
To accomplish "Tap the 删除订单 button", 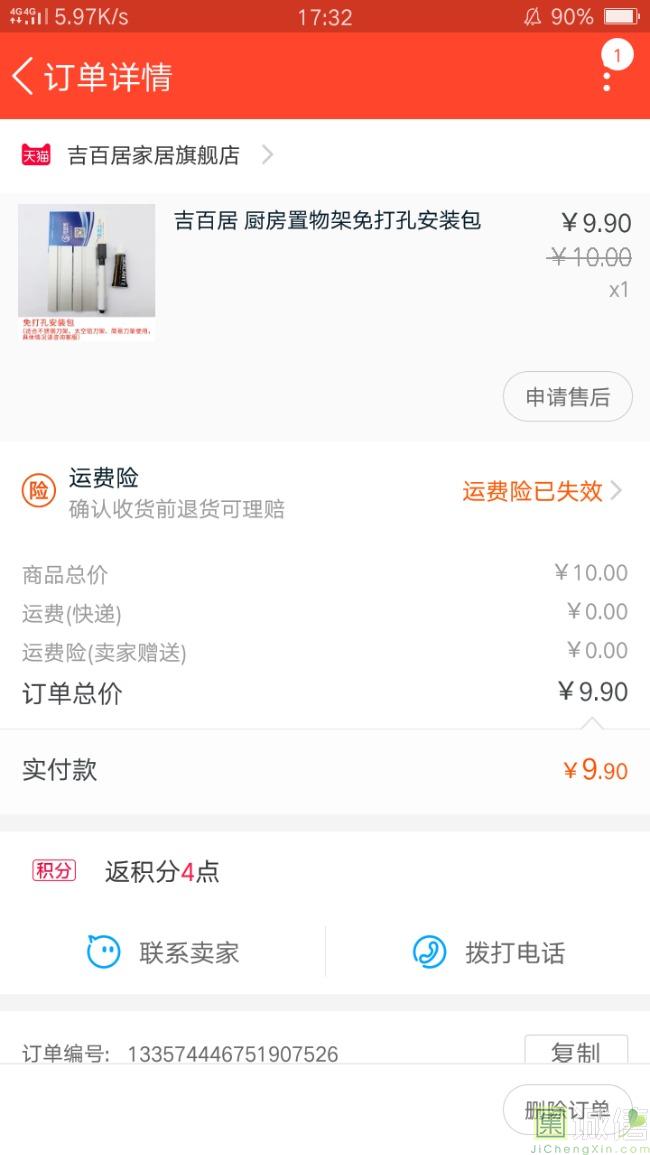I will tap(567, 1109).
